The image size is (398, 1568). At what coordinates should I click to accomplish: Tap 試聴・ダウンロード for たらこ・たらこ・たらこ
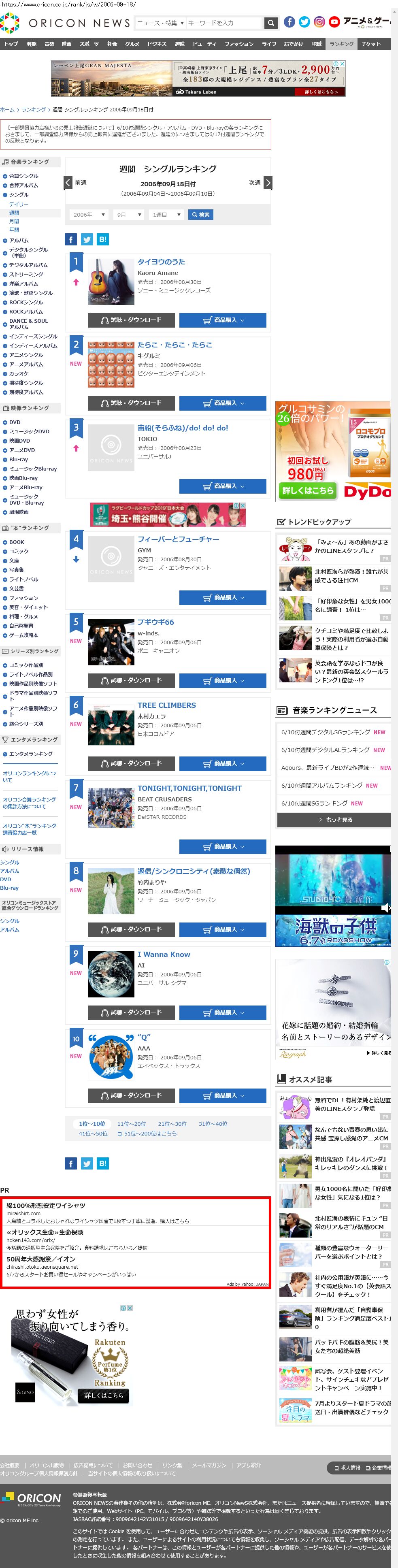point(132,403)
